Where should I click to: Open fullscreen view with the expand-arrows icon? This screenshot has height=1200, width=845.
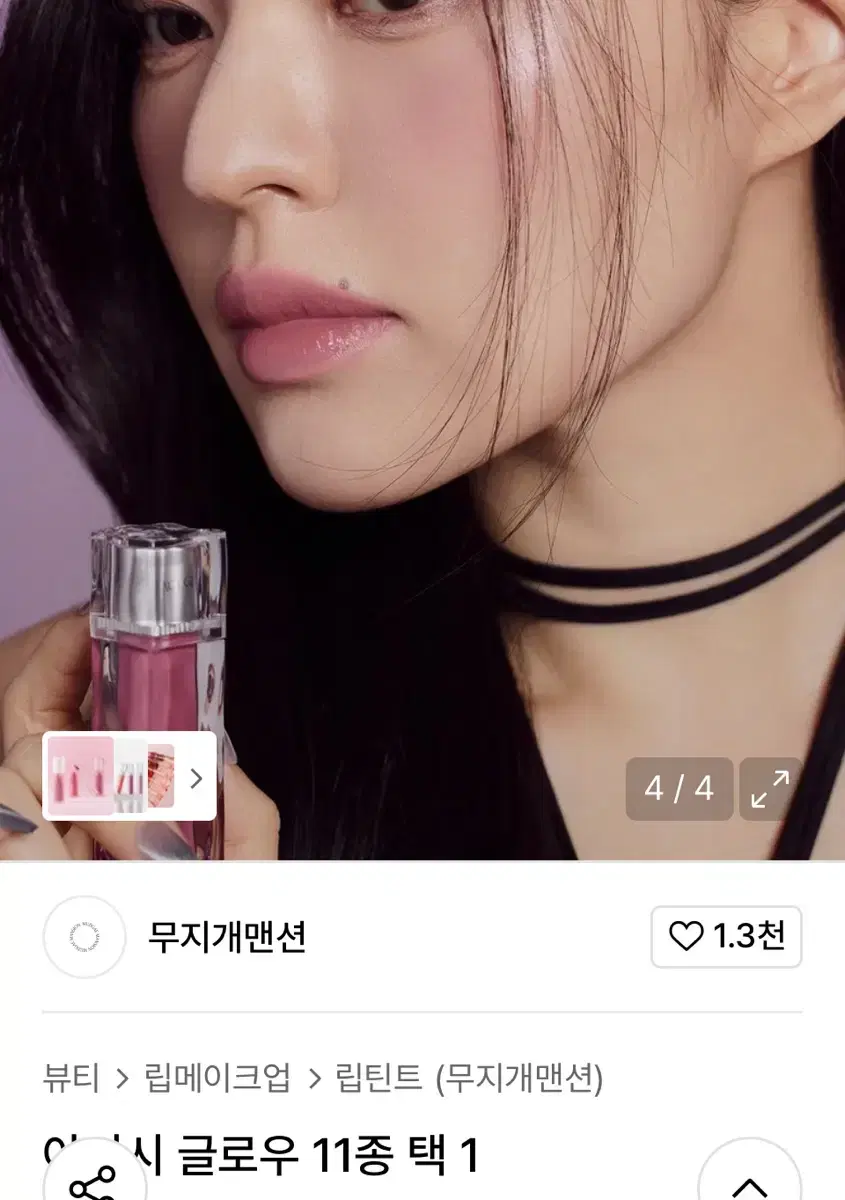775,790
